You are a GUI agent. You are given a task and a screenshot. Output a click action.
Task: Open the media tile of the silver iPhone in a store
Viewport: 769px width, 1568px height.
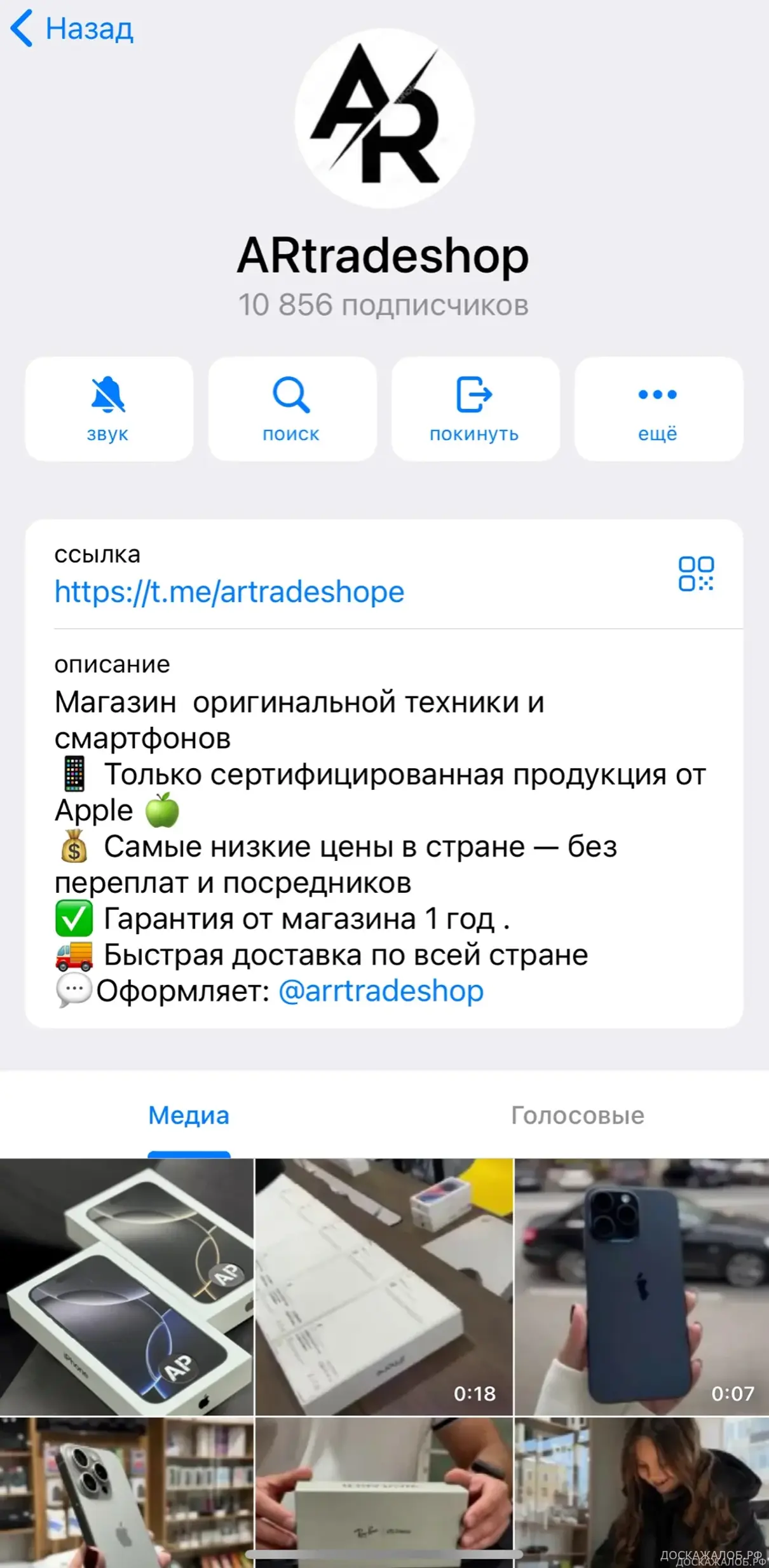(126, 1492)
